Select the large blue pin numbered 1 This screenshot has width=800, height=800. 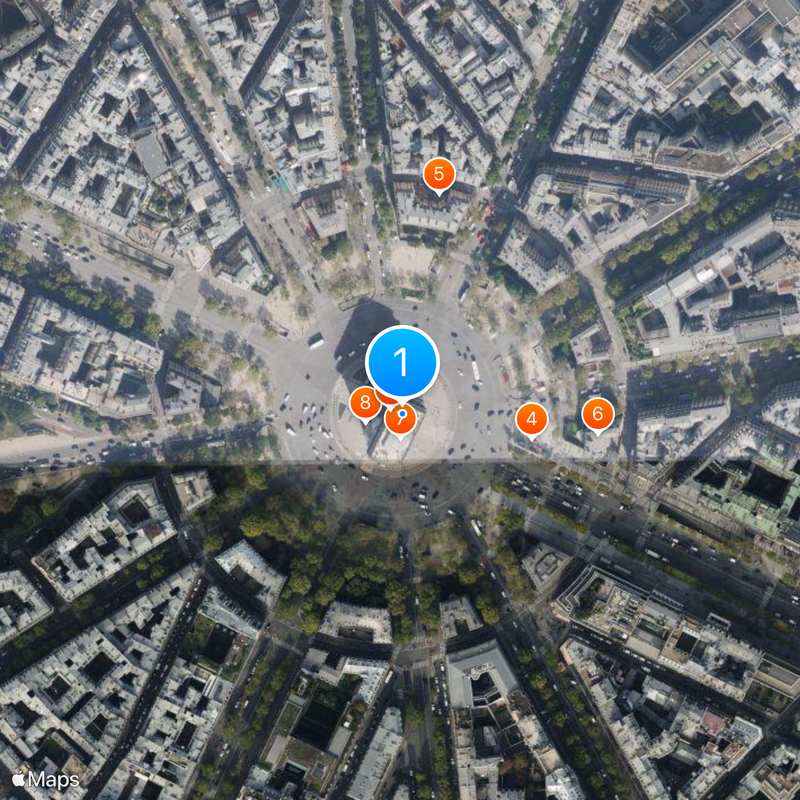[402, 362]
